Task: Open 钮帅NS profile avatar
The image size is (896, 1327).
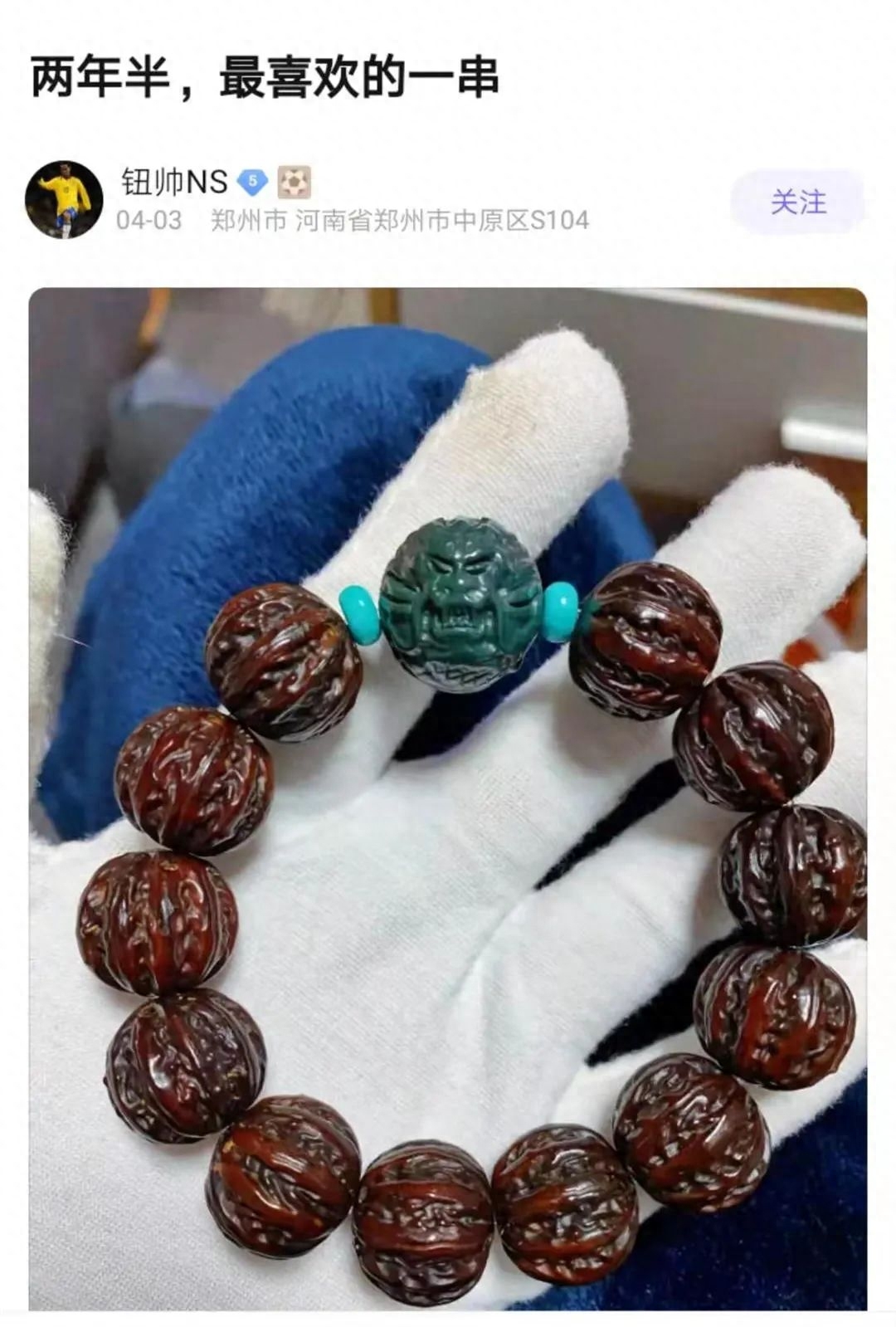Action: pyautogui.click(x=64, y=200)
